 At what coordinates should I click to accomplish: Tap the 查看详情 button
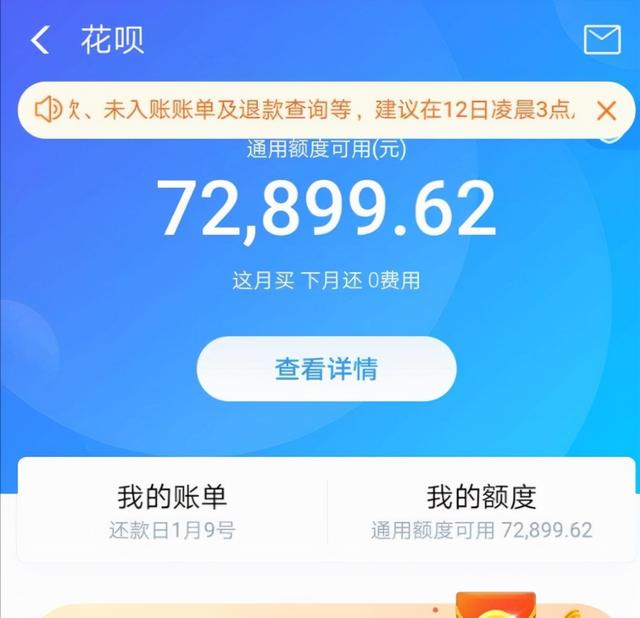(x=326, y=368)
